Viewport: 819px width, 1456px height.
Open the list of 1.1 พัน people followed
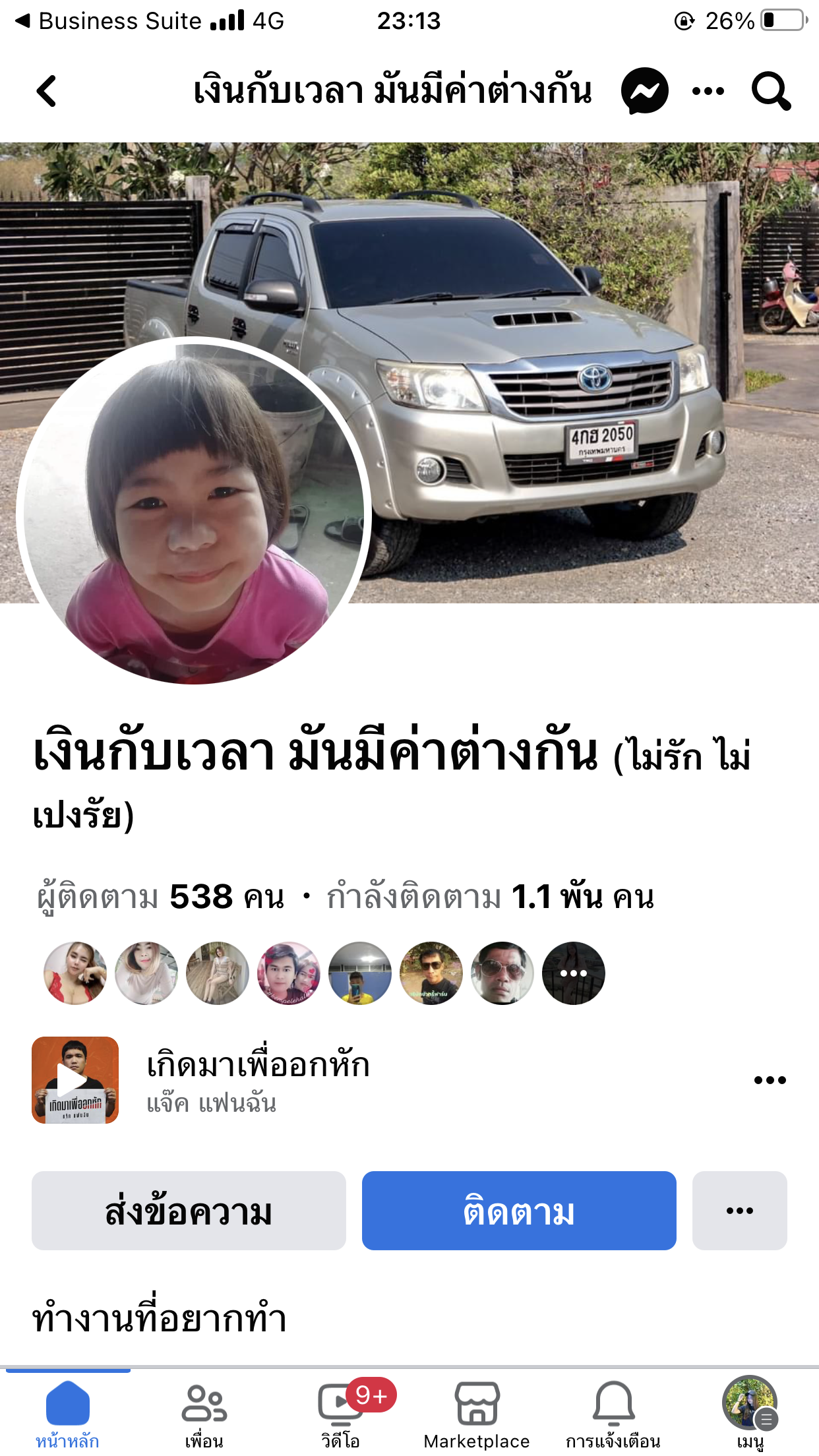point(491,897)
